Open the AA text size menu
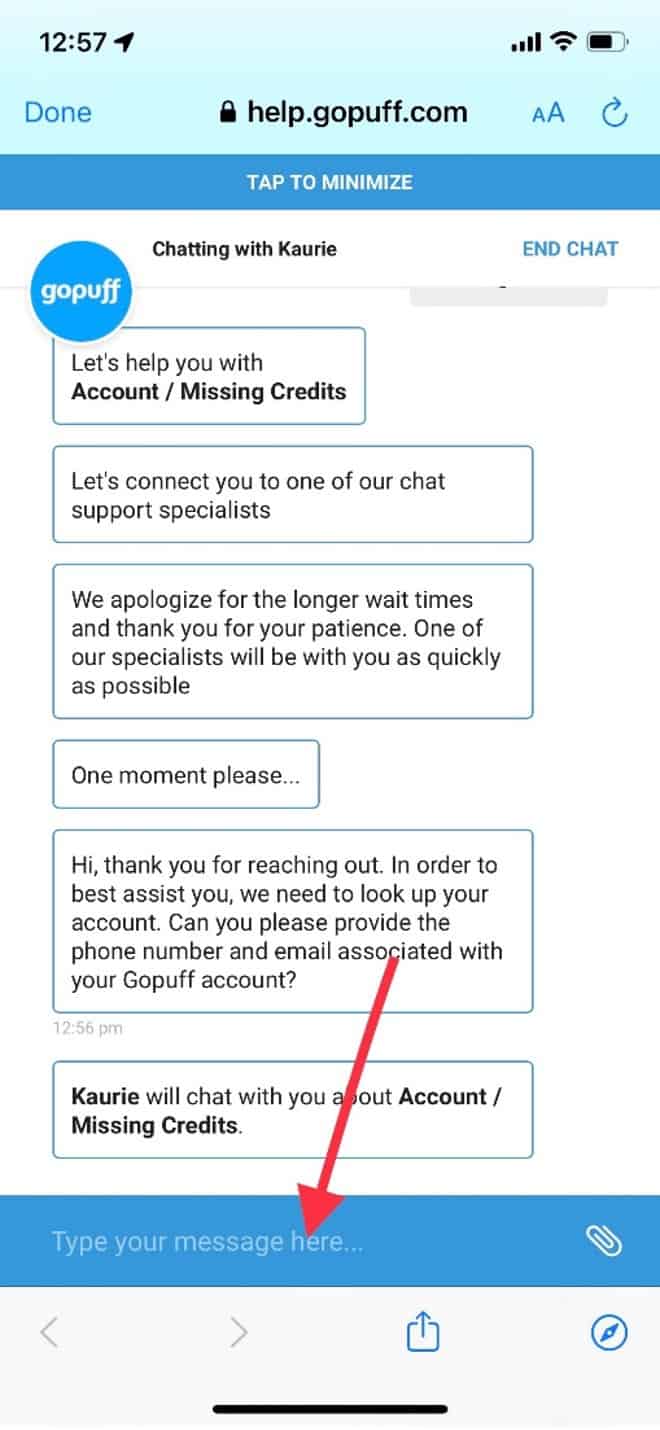Image resolution: width=660 pixels, height=1430 pixels. click(x=548, y=113)
